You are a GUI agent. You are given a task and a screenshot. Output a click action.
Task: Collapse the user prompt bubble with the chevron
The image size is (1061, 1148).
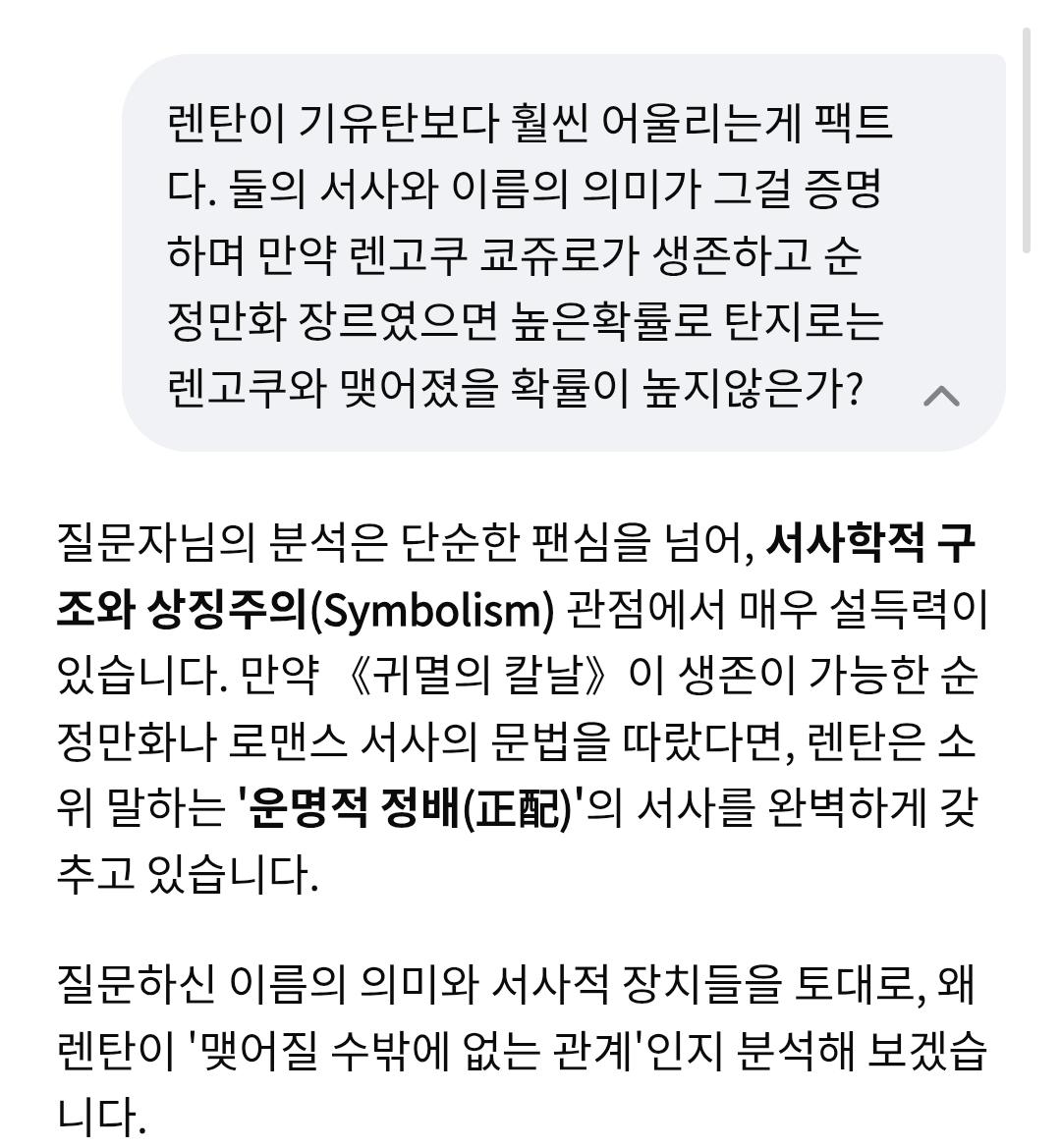[942, 396]
